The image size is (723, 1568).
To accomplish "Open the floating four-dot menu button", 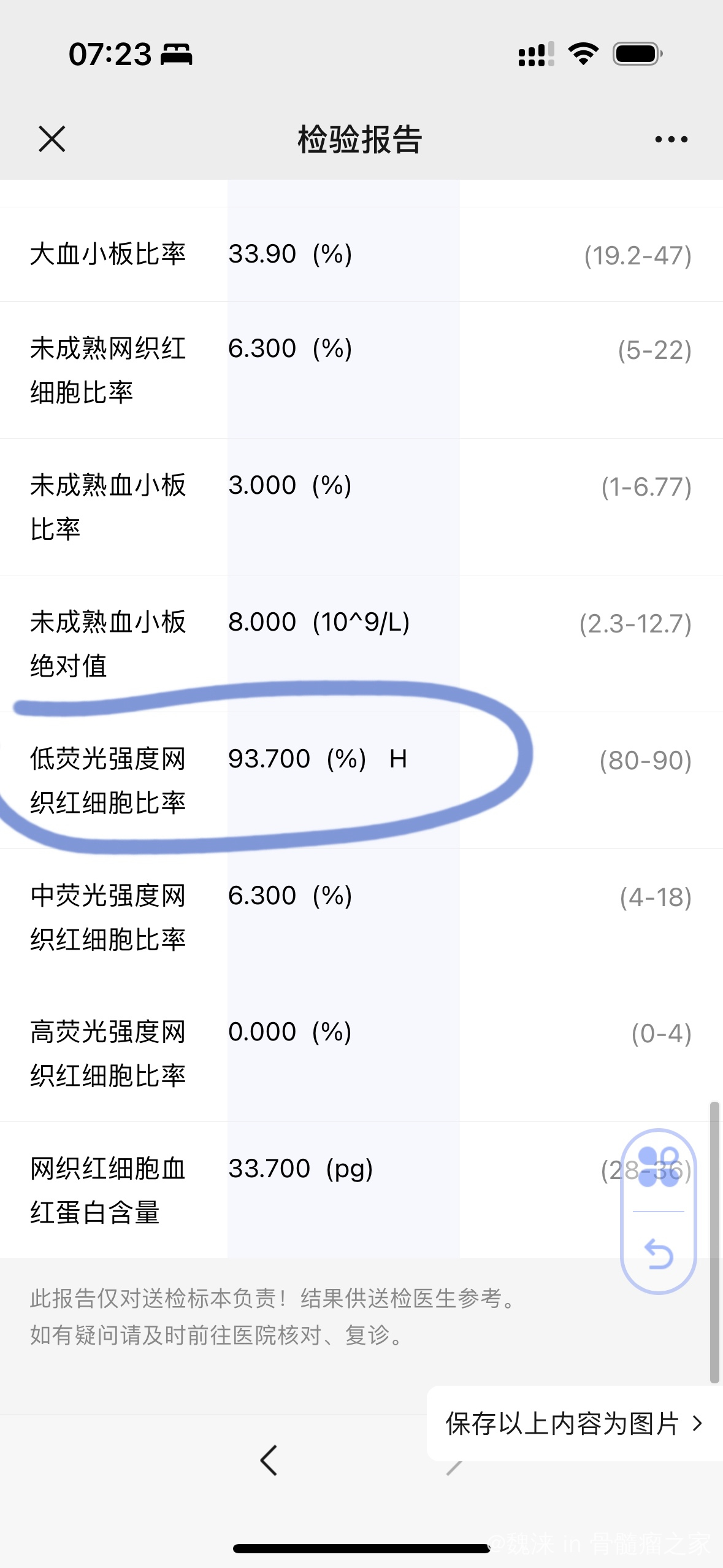I will (659, 1167).
